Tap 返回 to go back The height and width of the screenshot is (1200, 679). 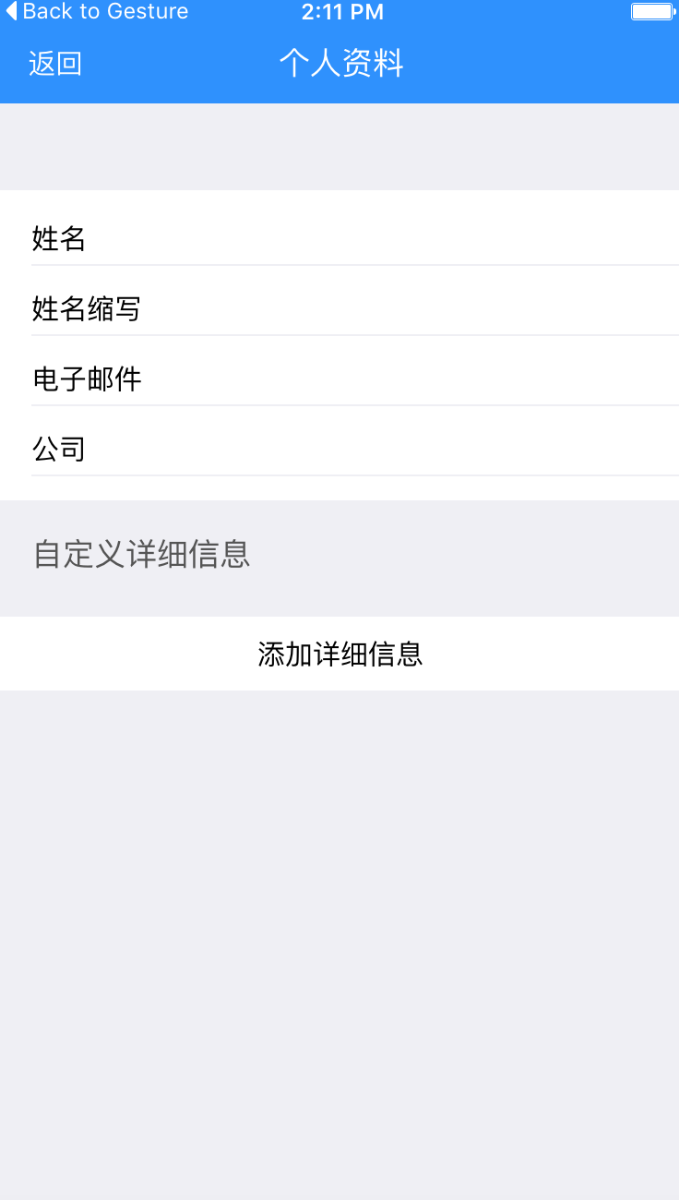point(55,64)
